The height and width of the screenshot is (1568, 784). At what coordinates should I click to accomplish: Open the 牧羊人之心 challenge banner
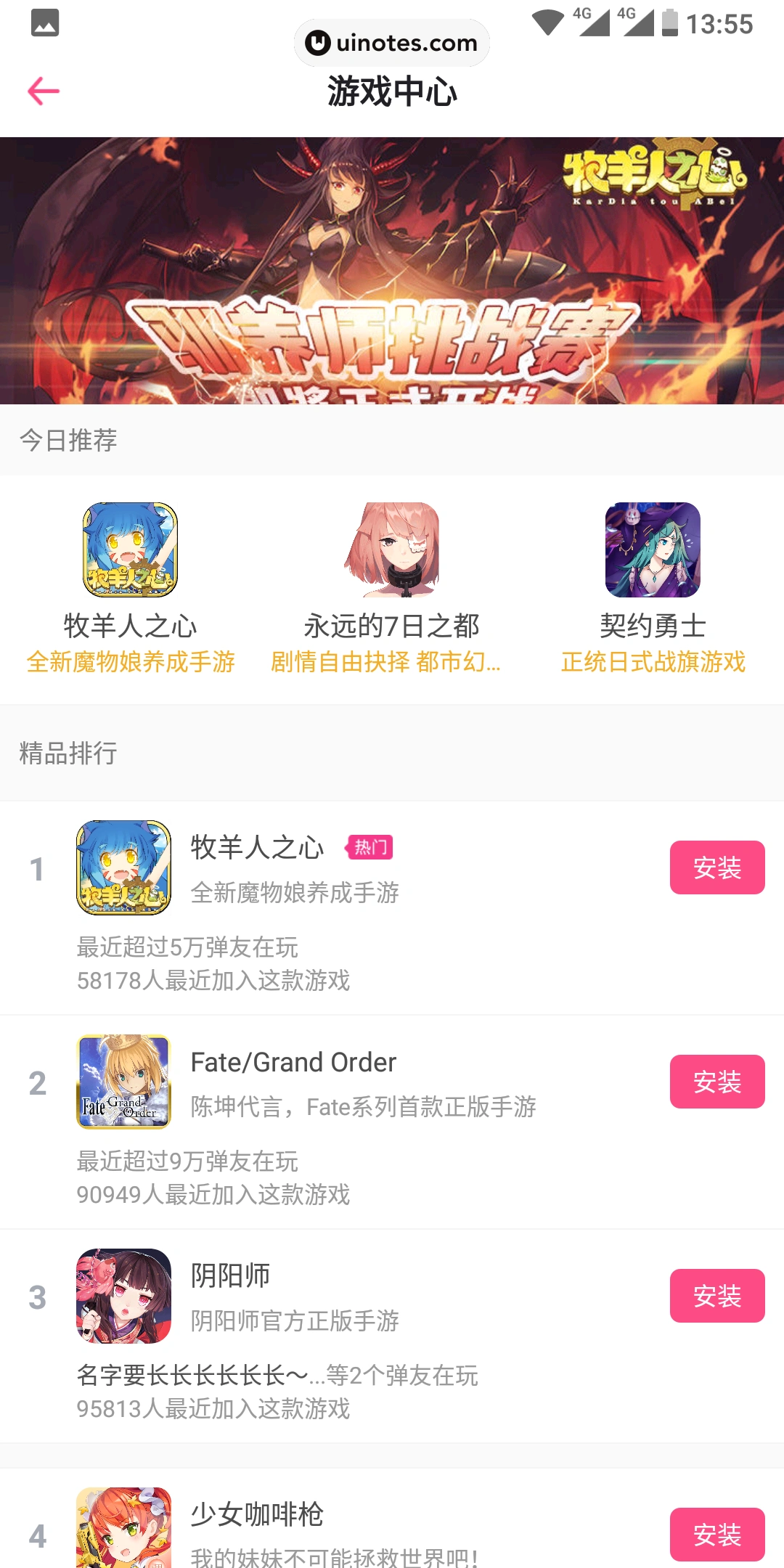(392, 270)
